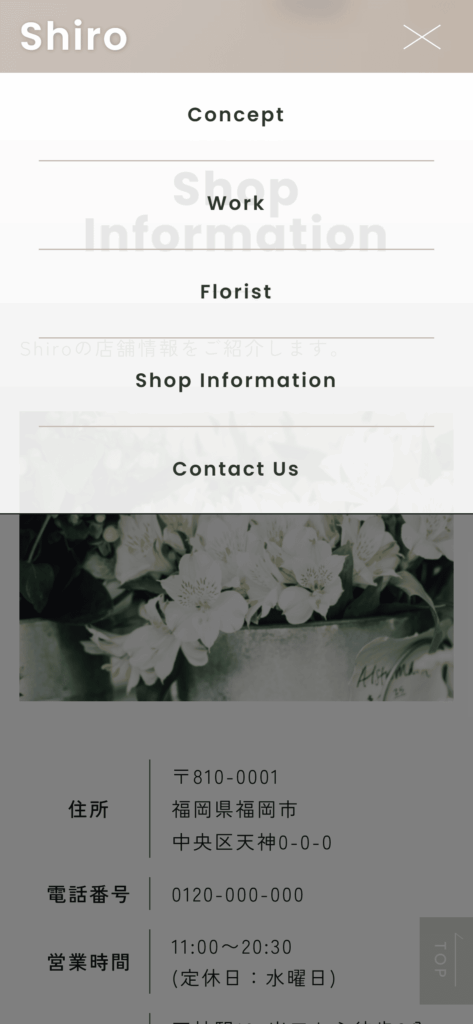Close the navigation menu
The width and height of the screenshot is (473, 1024).
(421, 37)
